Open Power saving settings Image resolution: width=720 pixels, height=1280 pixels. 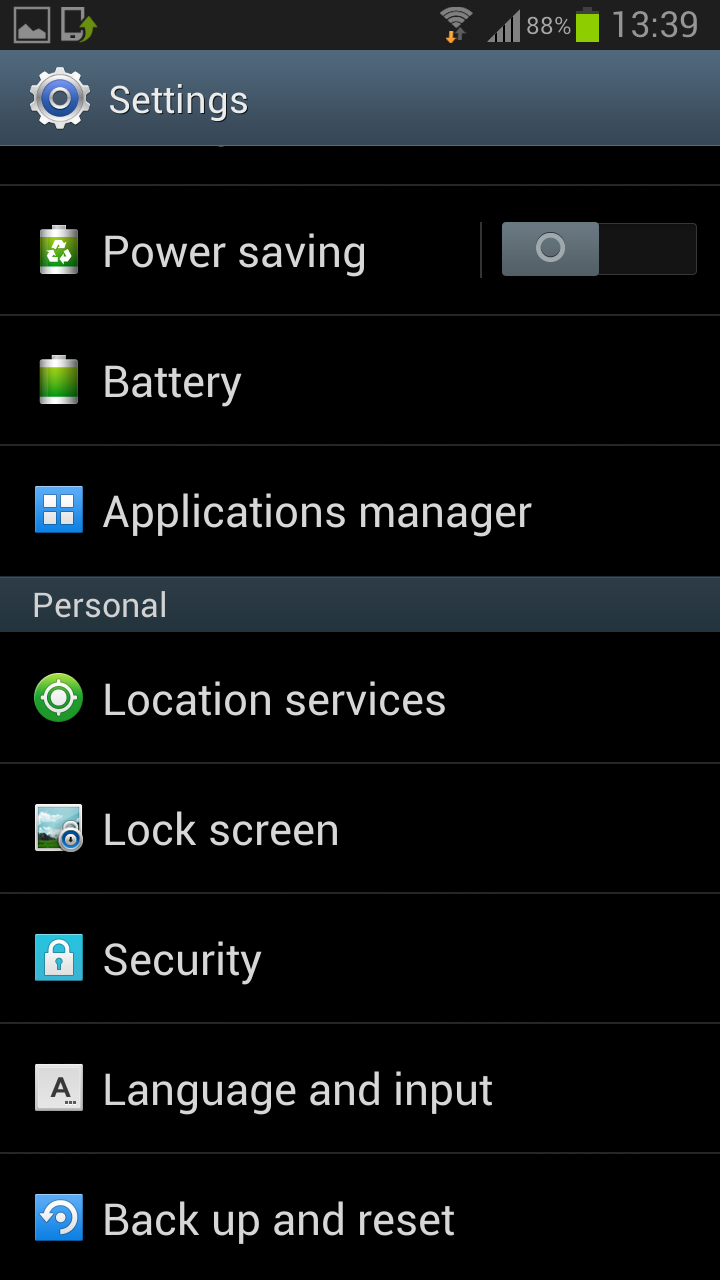[x=235, y=252]
